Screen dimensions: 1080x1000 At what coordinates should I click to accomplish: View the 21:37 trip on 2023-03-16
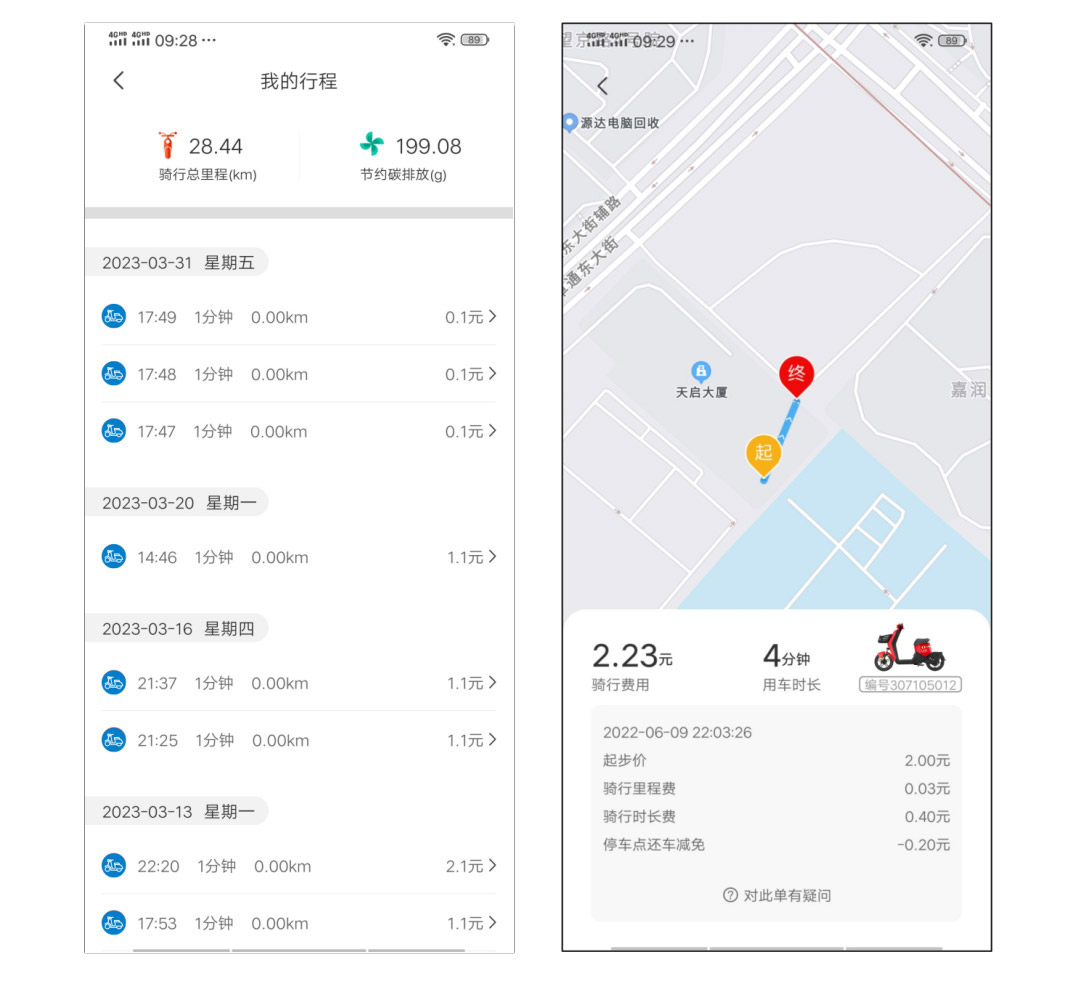[298, 683]
